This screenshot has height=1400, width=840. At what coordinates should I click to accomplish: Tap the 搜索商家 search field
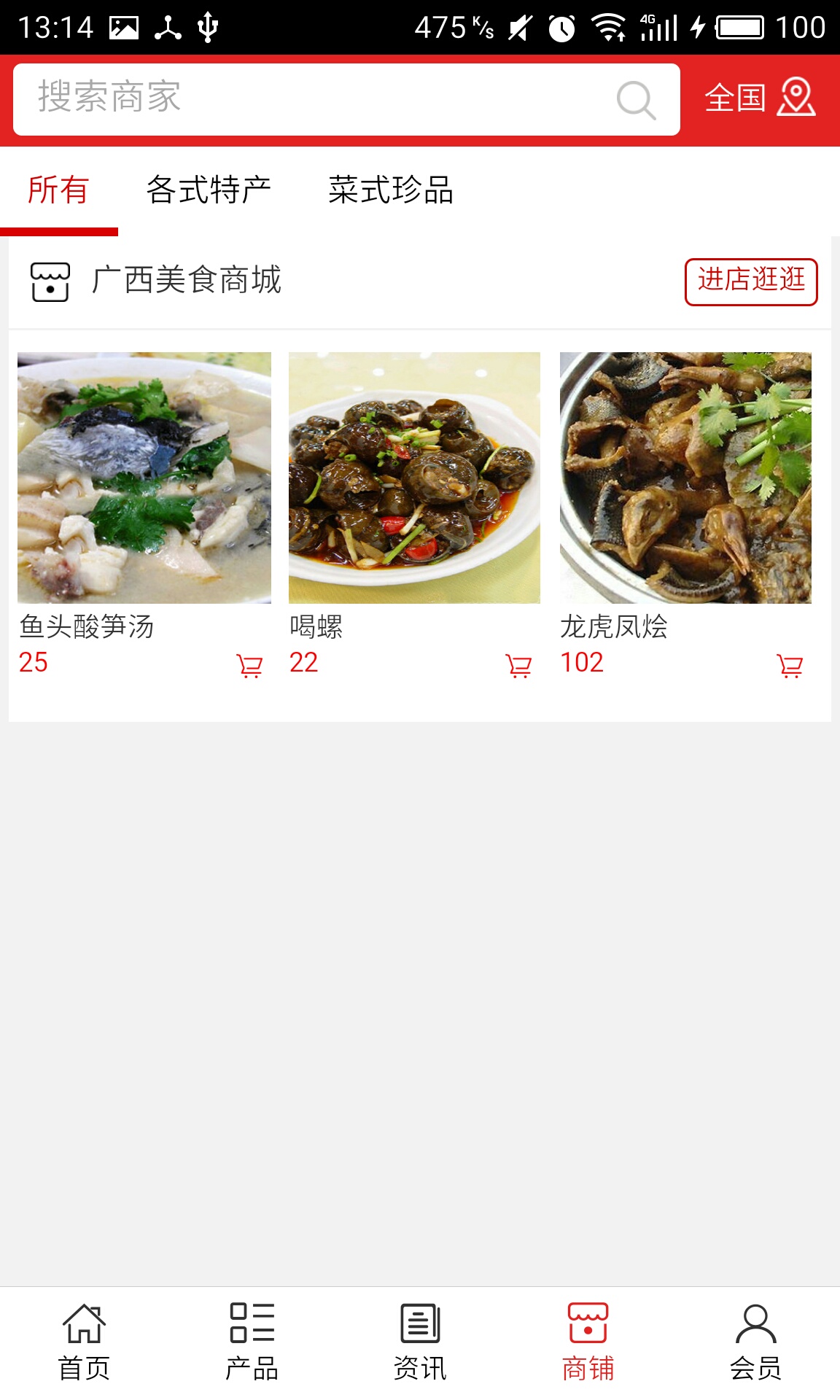[314, 98]
